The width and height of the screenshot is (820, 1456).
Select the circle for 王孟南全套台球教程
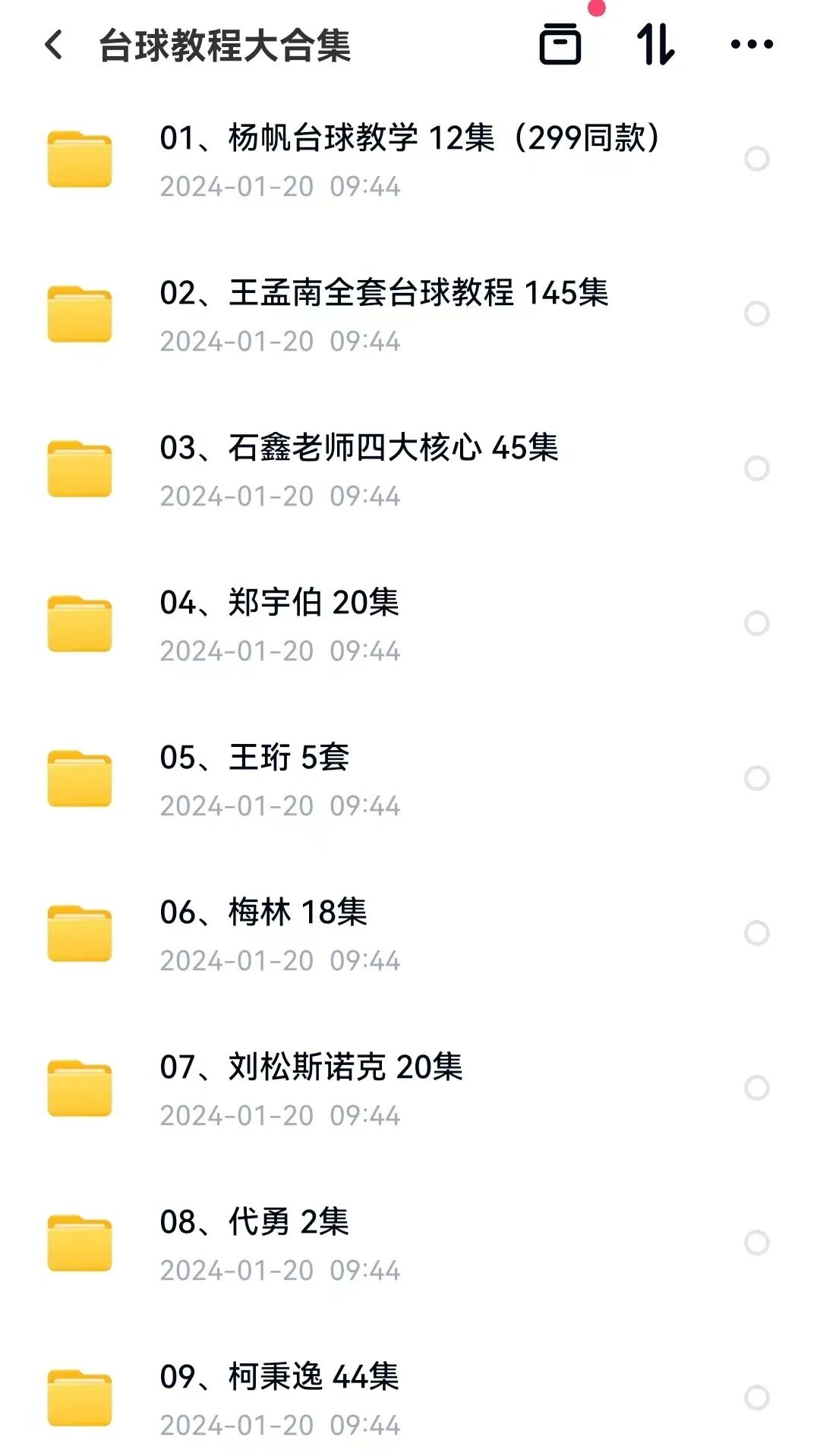click(x=756, y=314)
